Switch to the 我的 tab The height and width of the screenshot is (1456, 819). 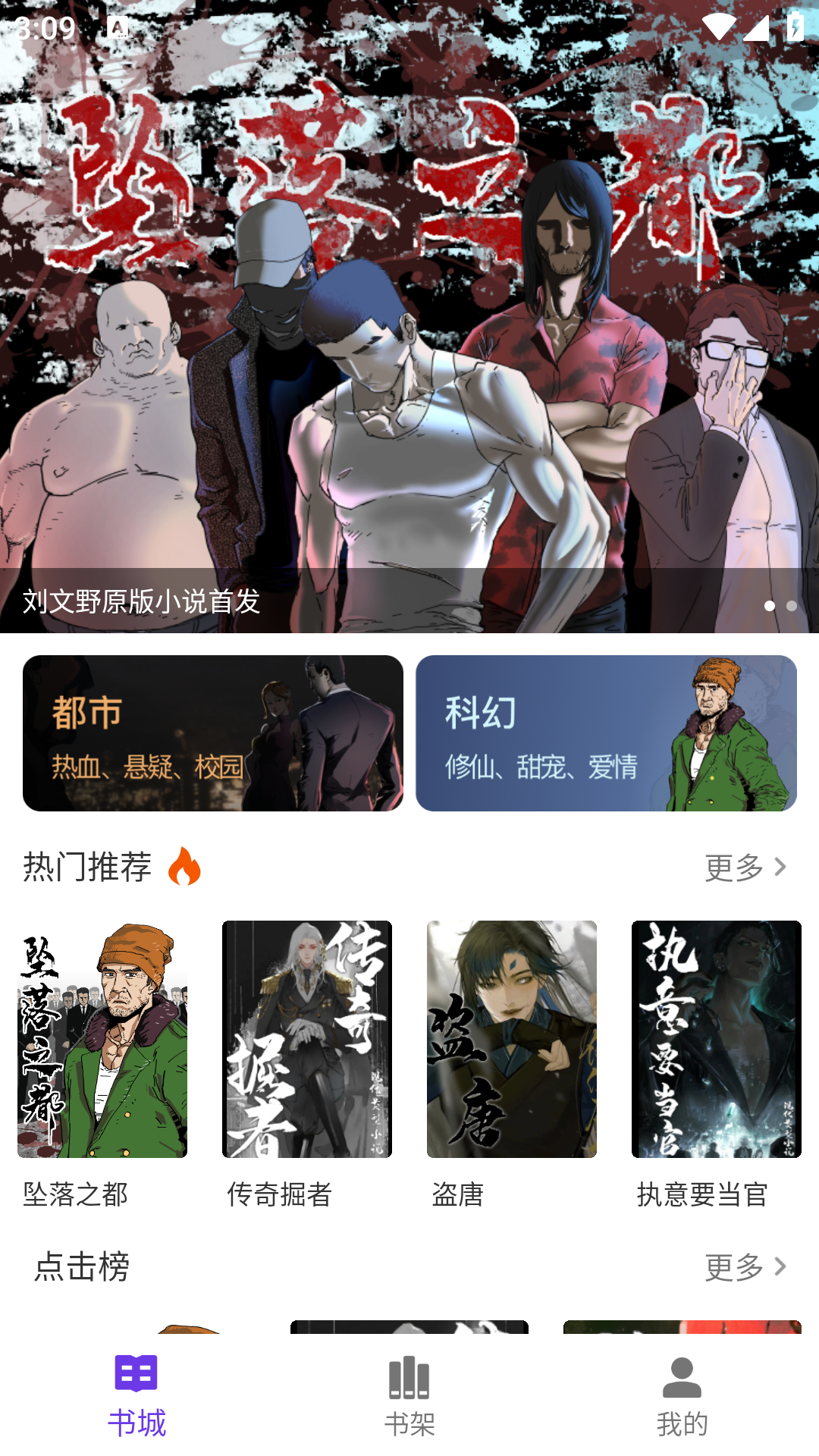[x=682, y=1396]
